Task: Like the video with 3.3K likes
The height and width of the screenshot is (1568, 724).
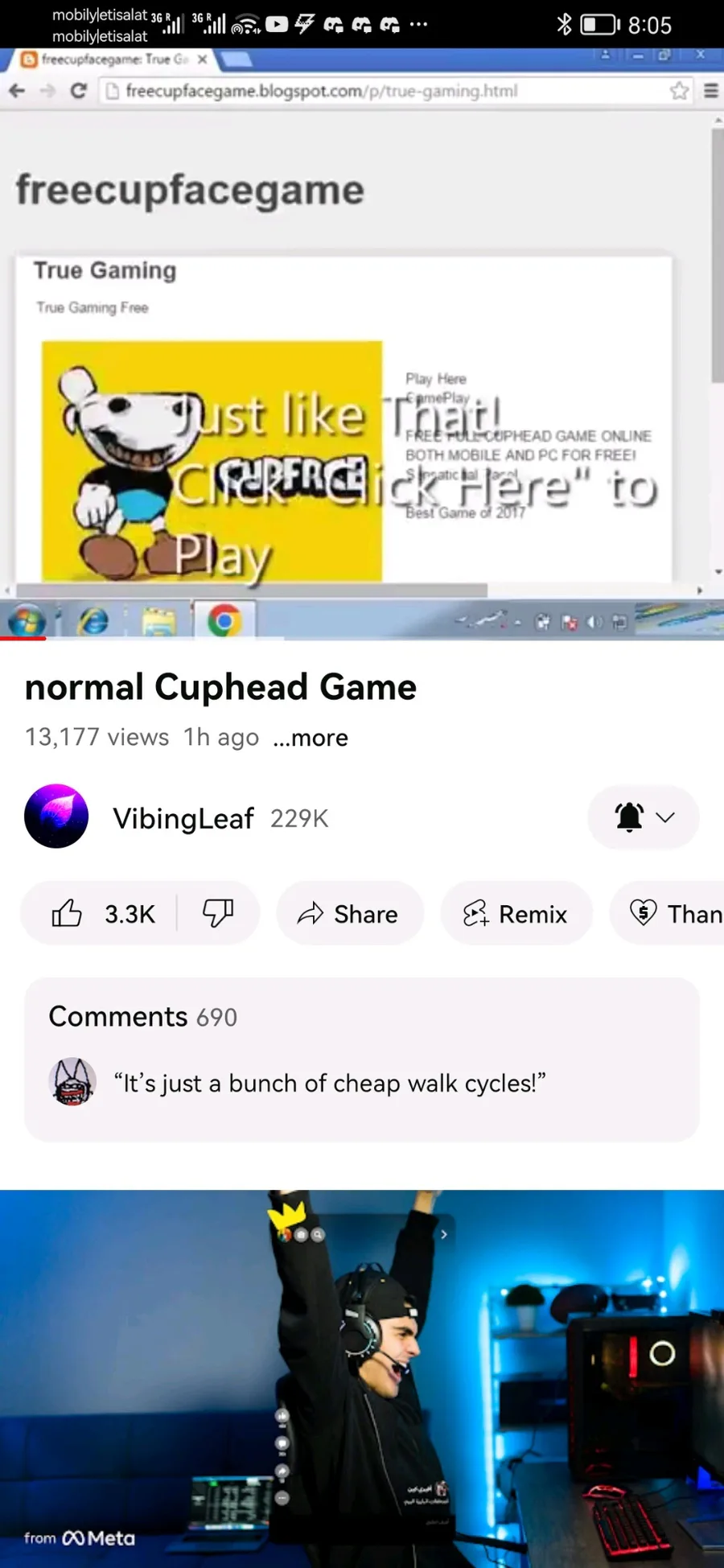Action: [103, 914]
